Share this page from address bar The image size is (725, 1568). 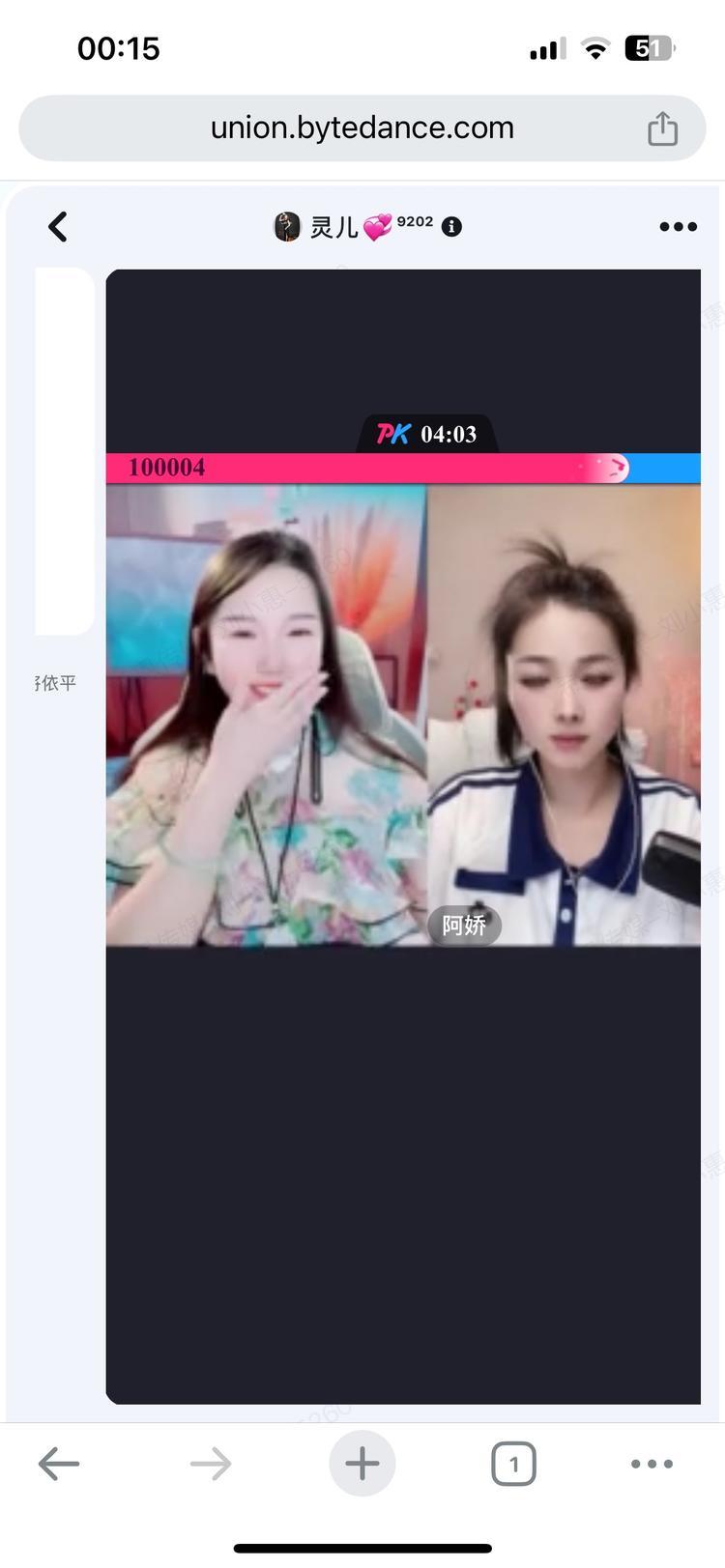click(662, 128)
